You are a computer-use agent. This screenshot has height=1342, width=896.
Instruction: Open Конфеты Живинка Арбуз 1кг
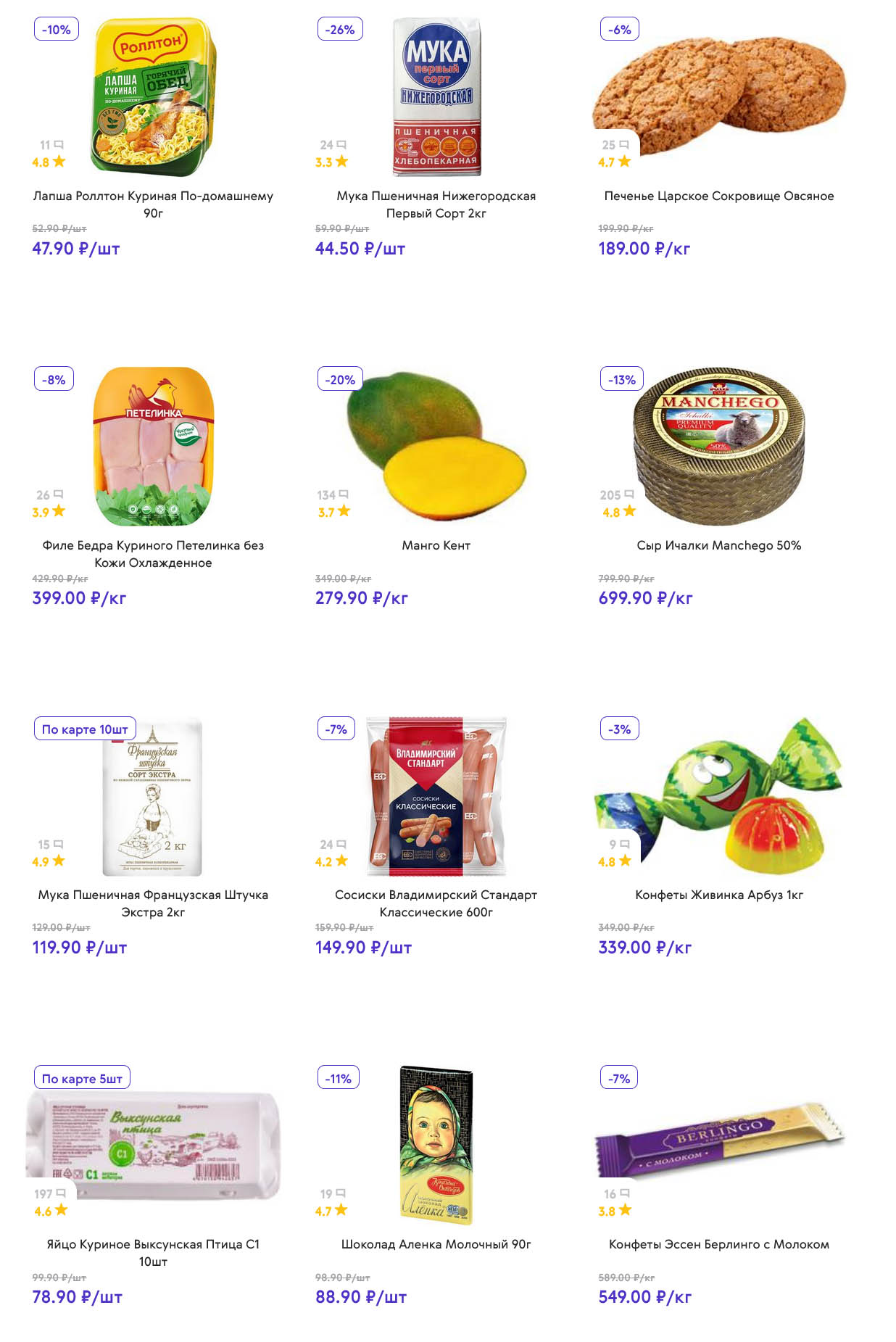point(718,797)
